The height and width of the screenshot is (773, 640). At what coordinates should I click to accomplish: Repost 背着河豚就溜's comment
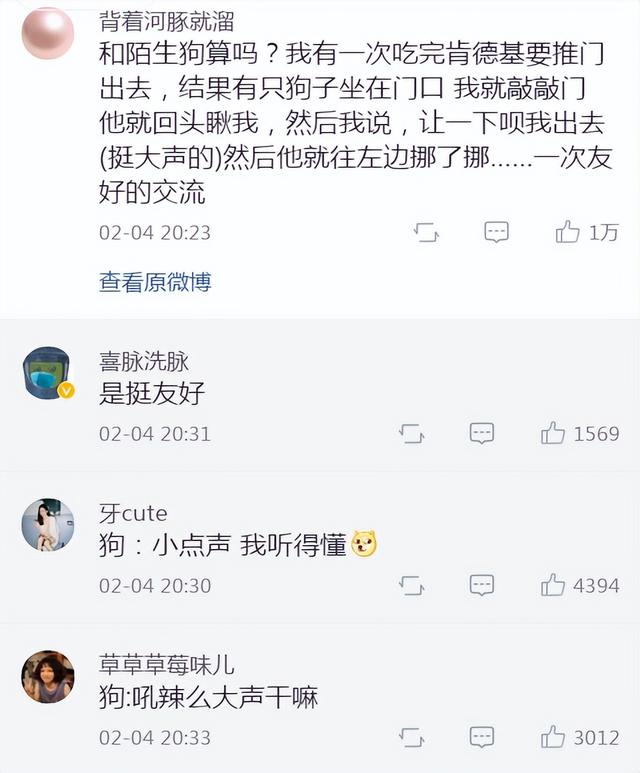pyautogui.click(x=426, y=232)
